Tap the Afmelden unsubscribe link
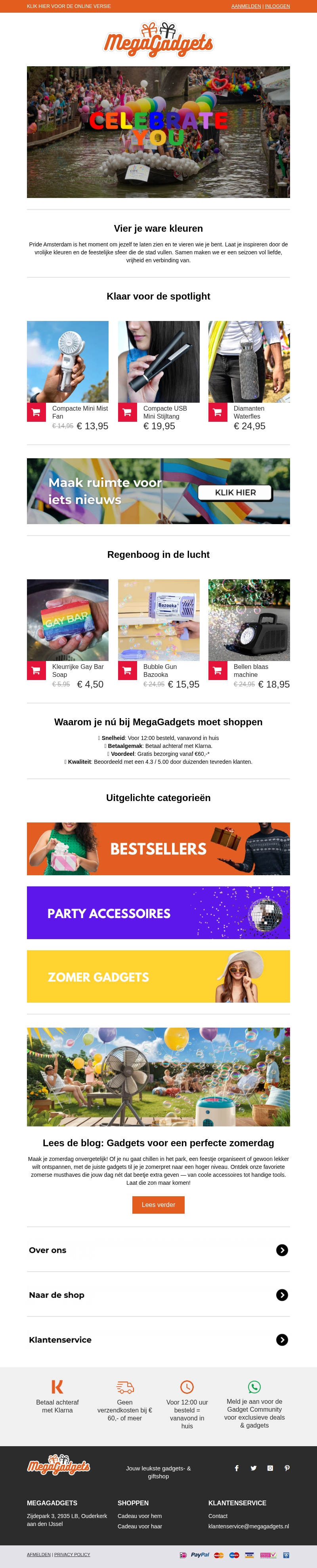317x1568 pixels. click(x=39, y=1554)
